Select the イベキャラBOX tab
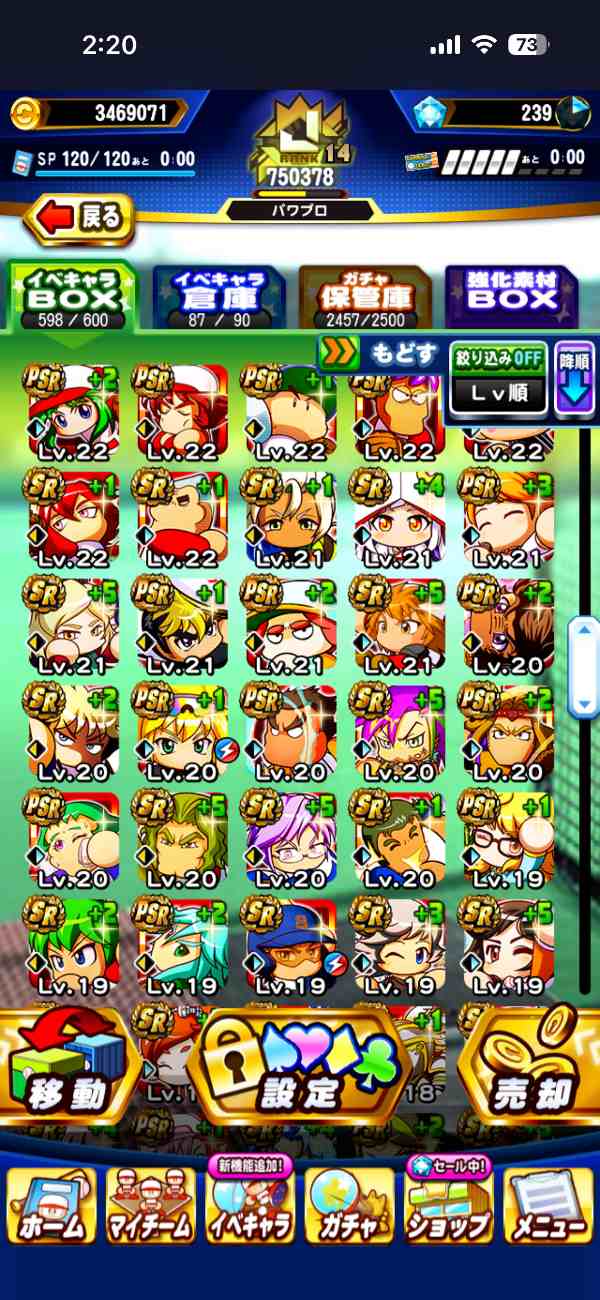600x1300 pixels. click(x=70, y=298)
